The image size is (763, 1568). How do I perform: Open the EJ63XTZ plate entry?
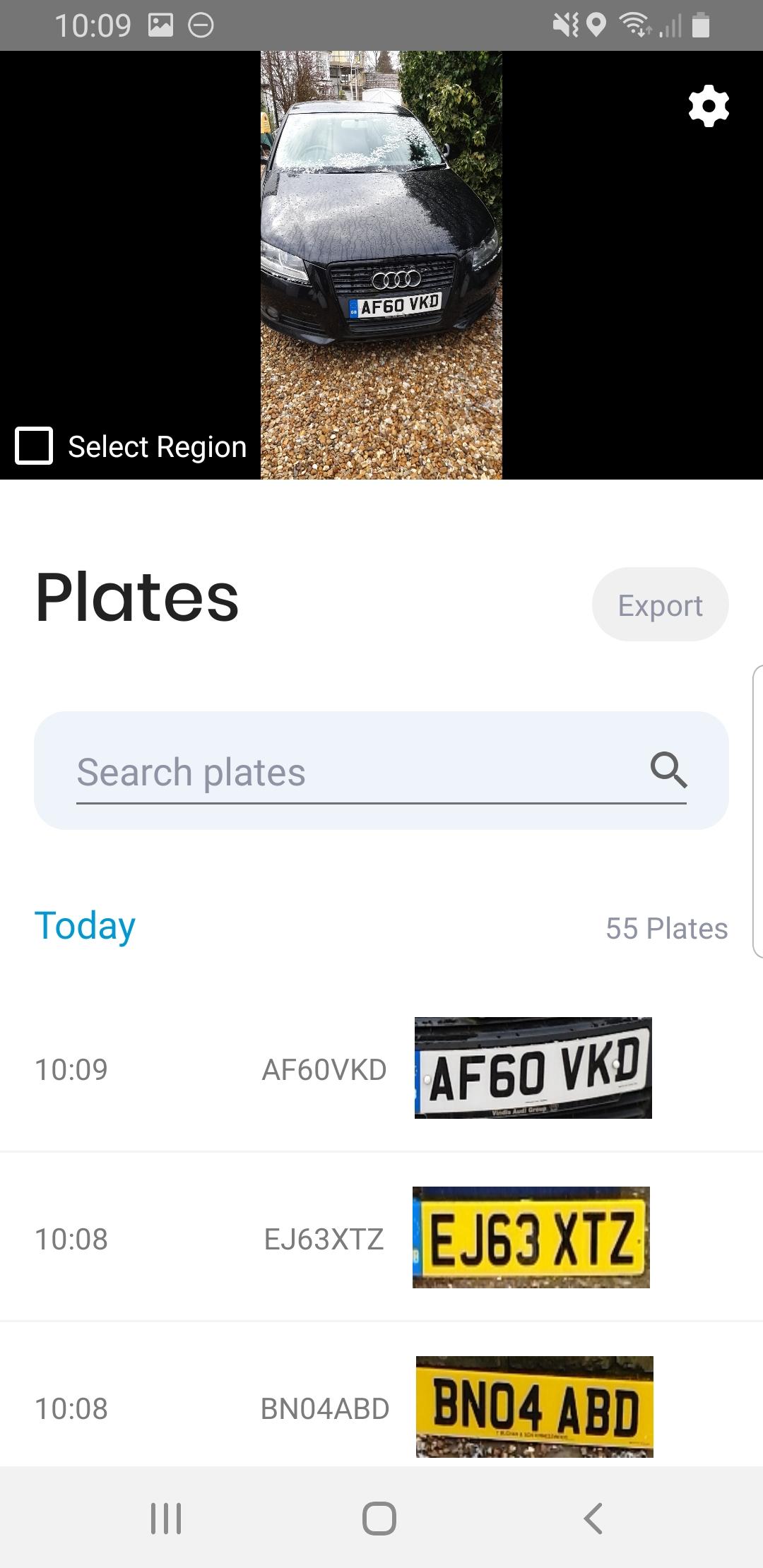click(x=381, y=1237)
